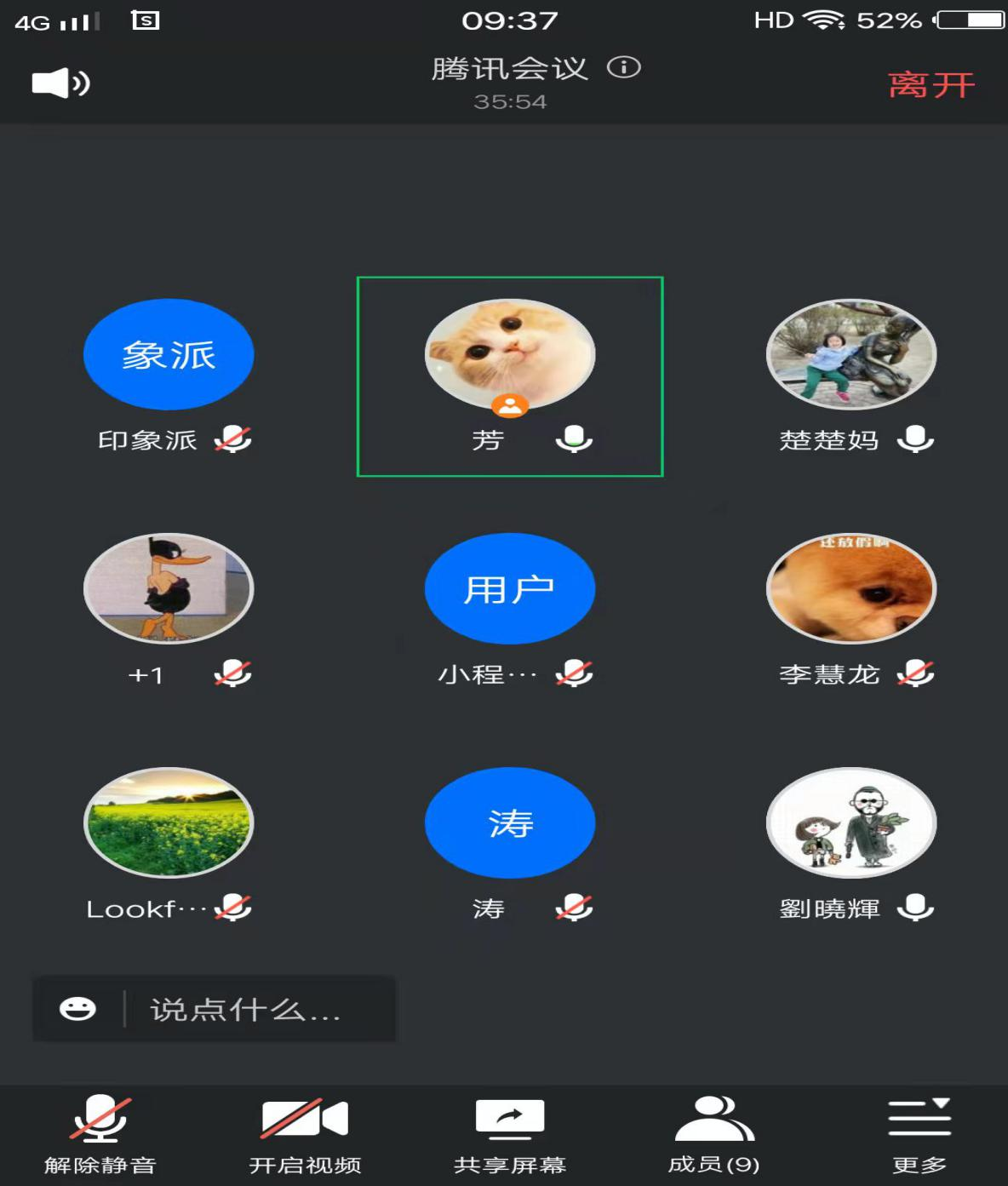Select participant Lookf with the flower field avatar
Image resolution: width=1008 pixels, height=1186 pixels.
169,823
